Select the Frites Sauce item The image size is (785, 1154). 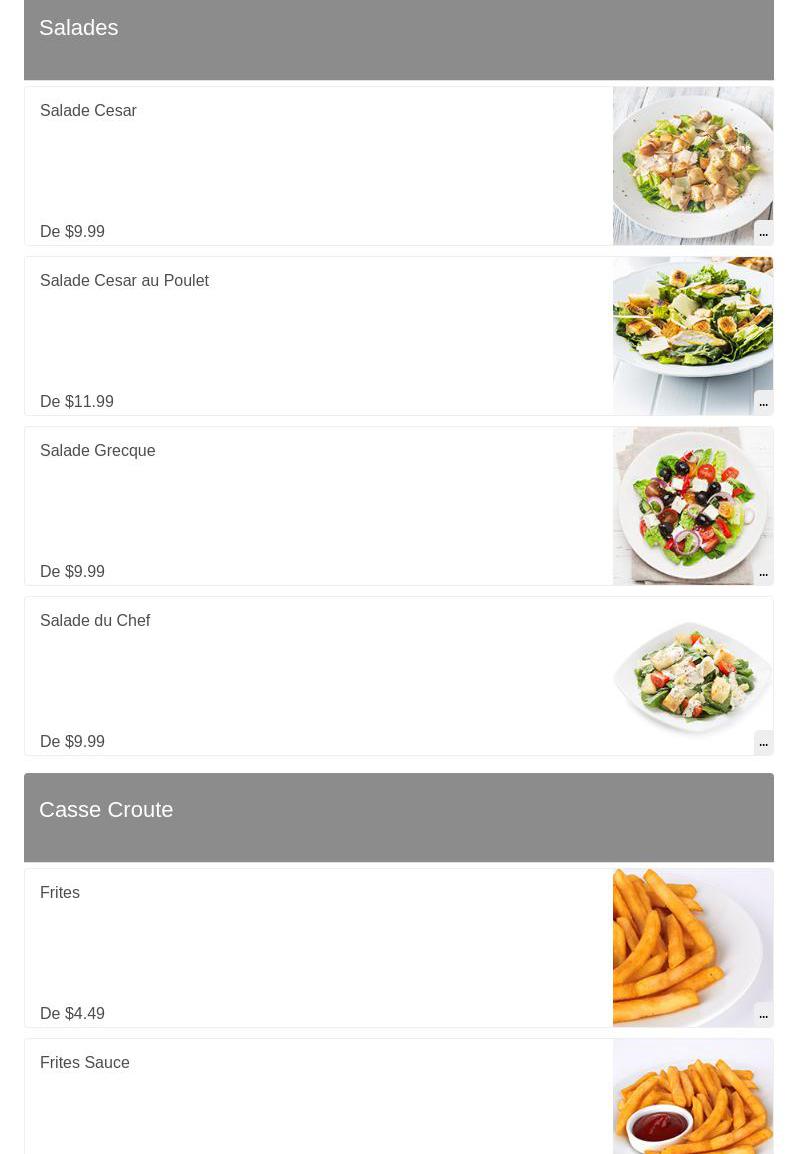coord(85,1063)
